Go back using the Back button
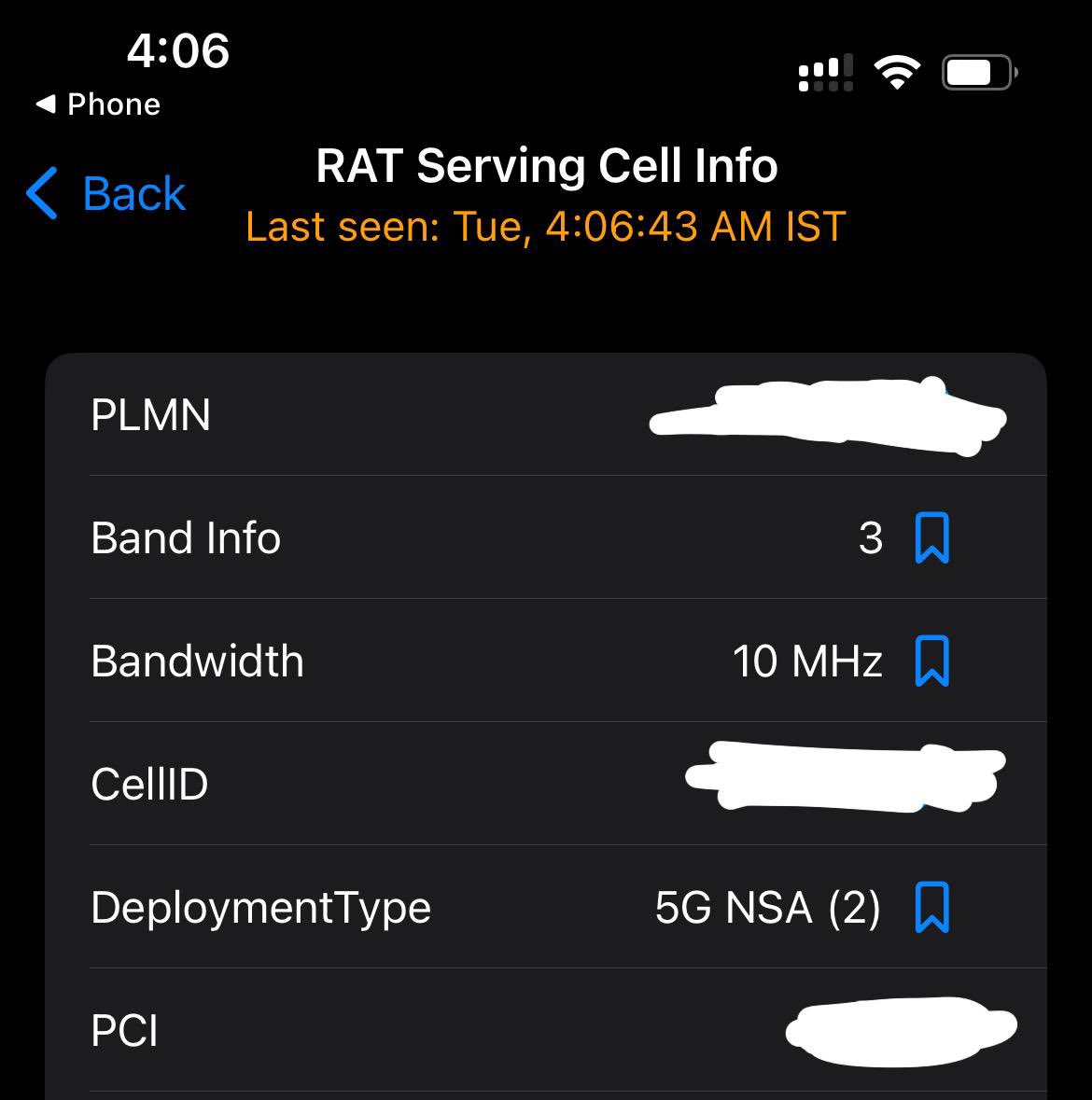Viewport: 1092px width, 1100px height. [x=106, y=193]
